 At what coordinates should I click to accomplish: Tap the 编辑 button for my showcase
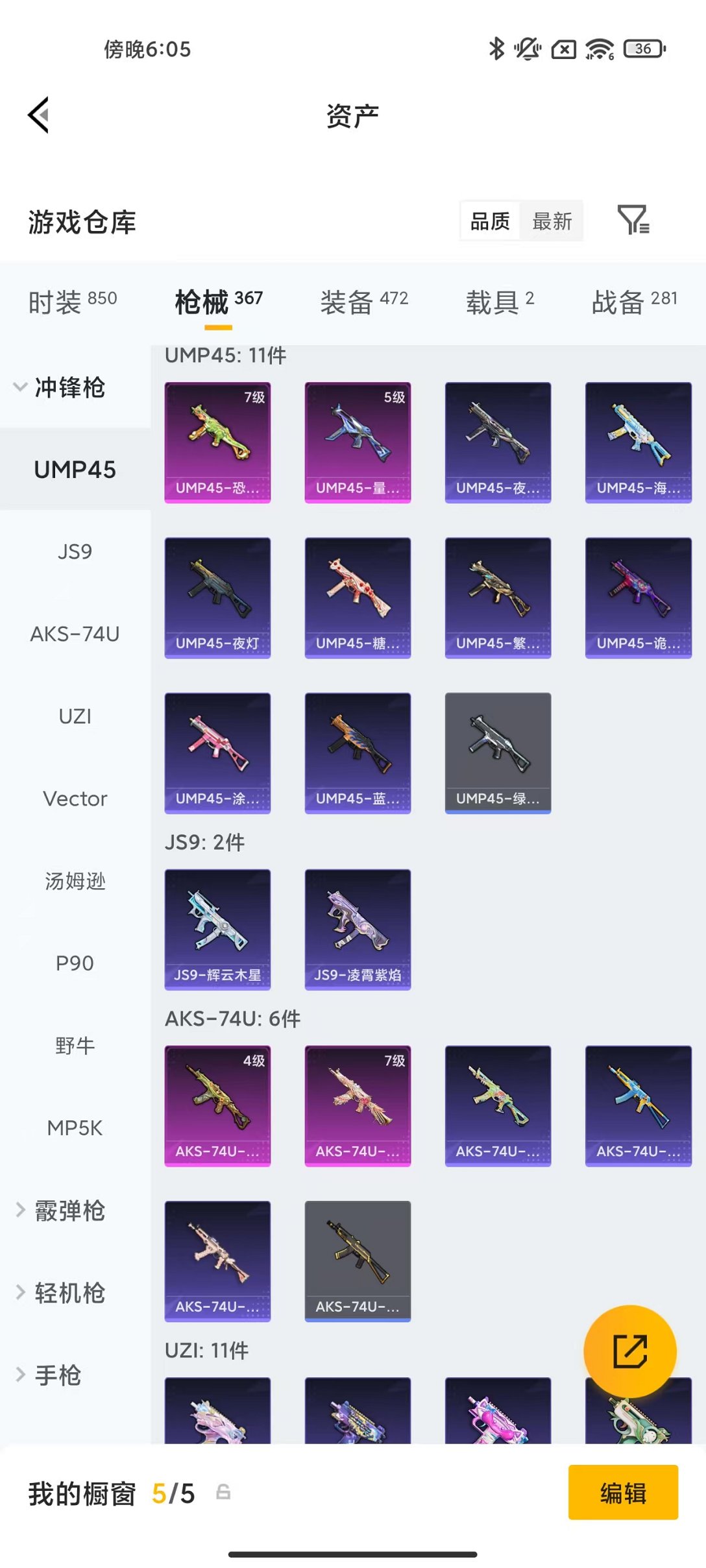point(623,1493)
